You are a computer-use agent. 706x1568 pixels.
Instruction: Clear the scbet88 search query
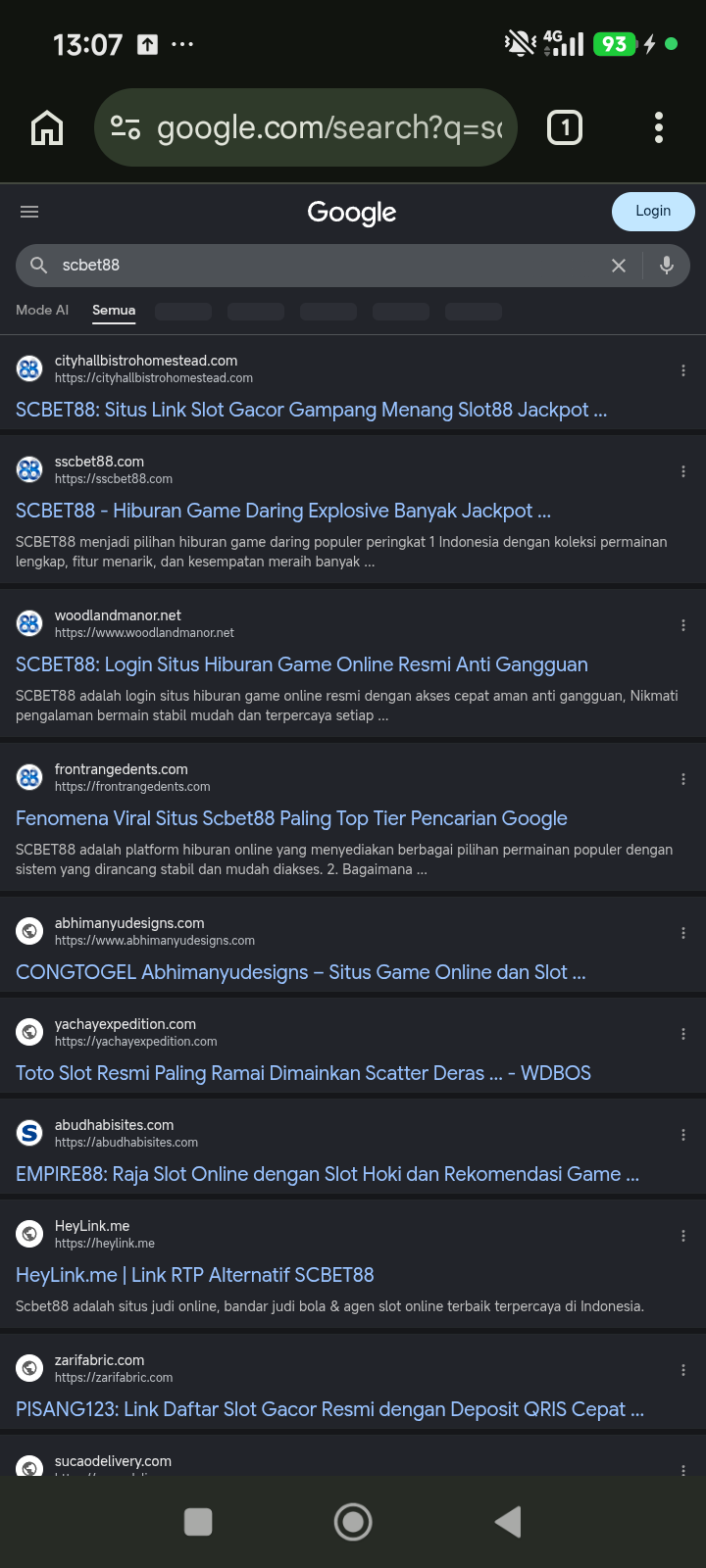tap(619, 266)
